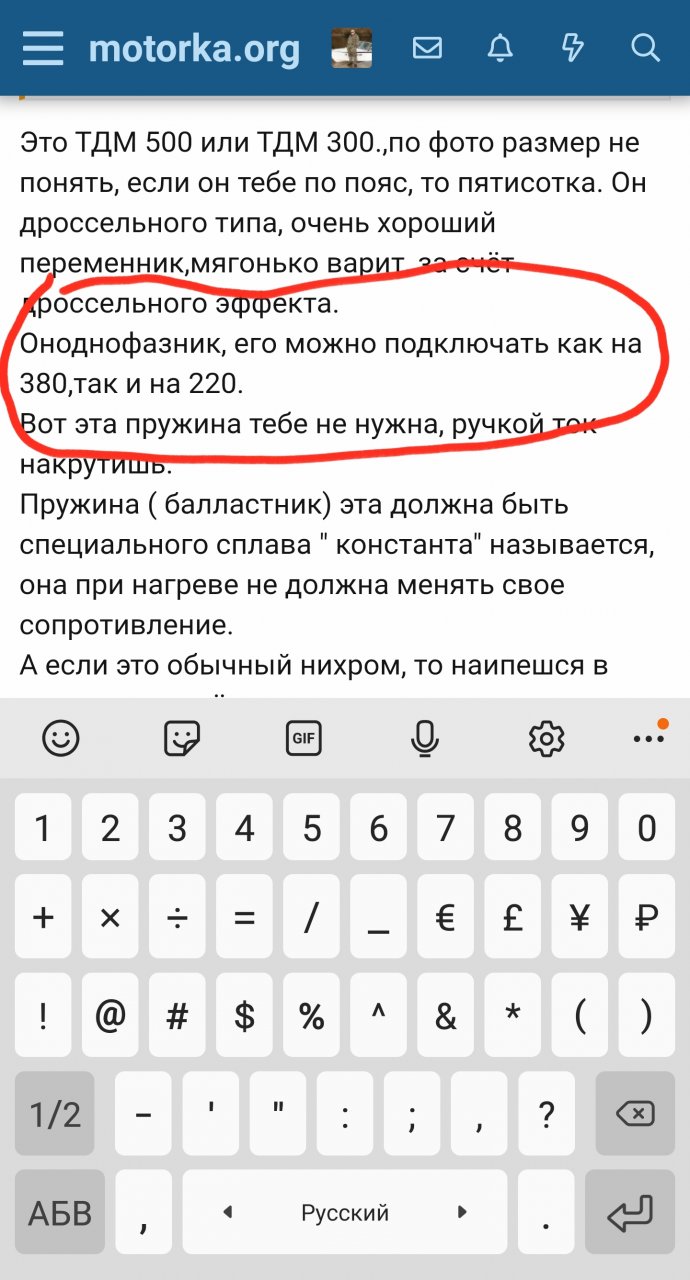Screen dimensions: 690x1280
Task: Open the user profile avatar
Action: pyautogui.click(x=352, y=48)
